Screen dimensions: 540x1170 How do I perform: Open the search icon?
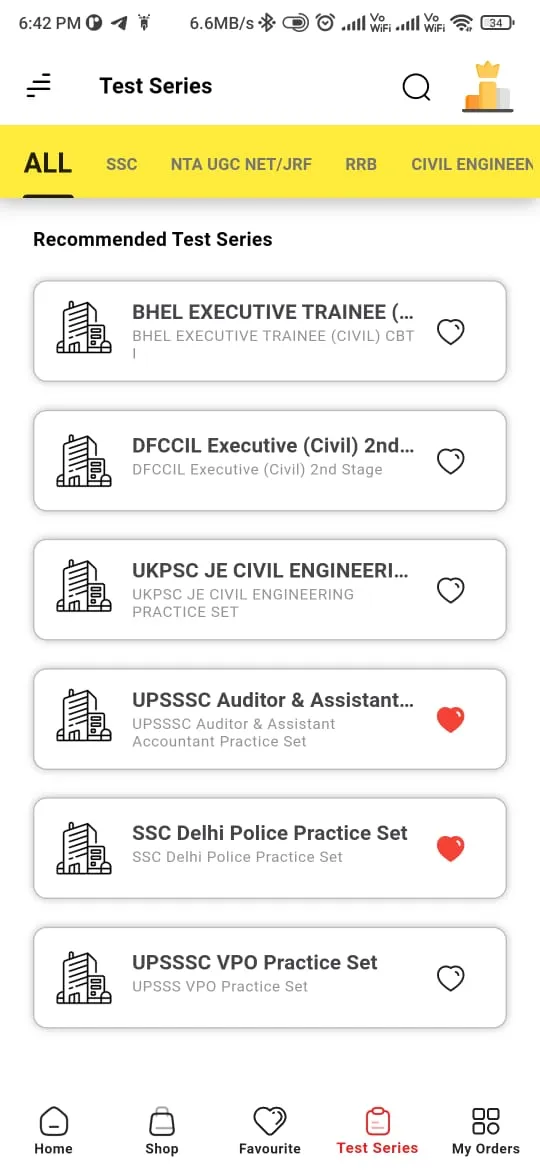416,87
